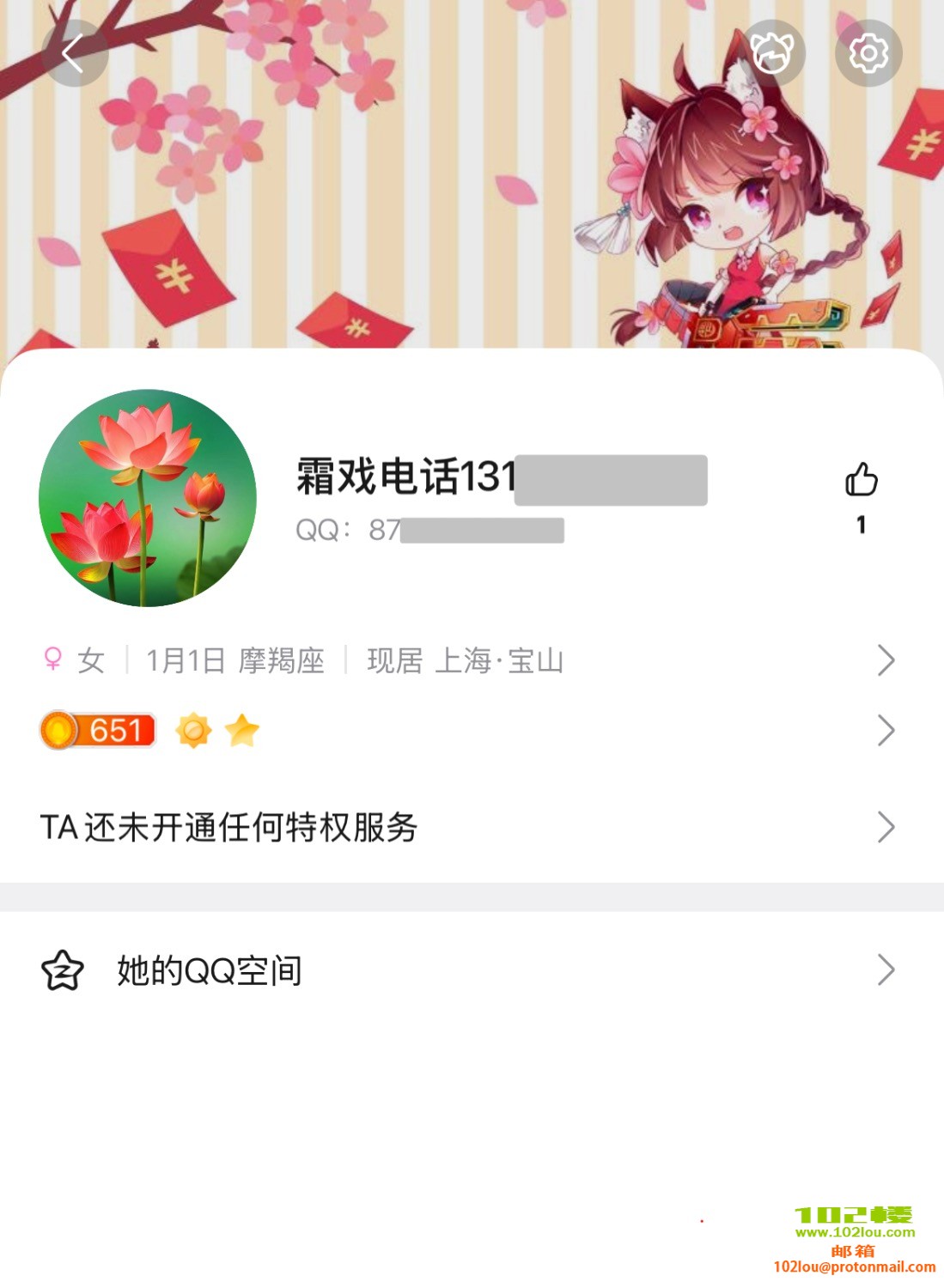The image size is (944, 1288).
Task: Go back using the top-left arrow
Action: coord(74,53)
